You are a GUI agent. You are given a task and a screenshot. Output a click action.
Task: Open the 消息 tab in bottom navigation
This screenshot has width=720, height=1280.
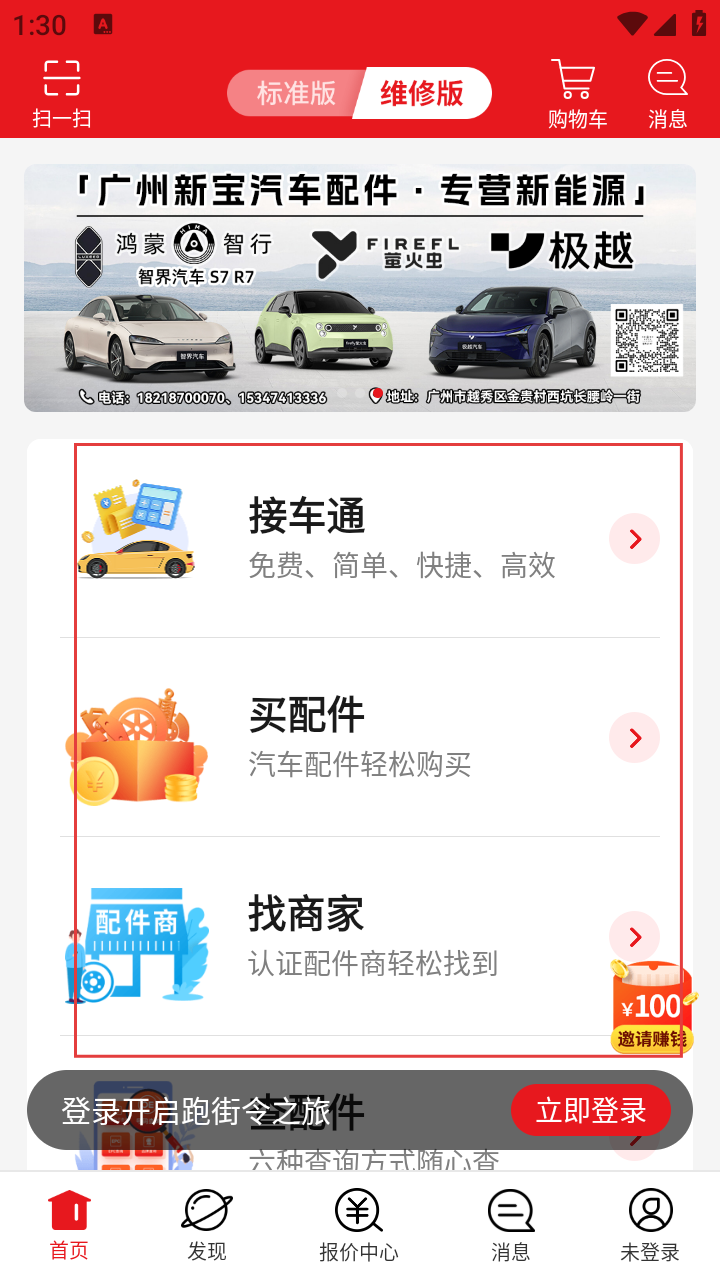510,1226
